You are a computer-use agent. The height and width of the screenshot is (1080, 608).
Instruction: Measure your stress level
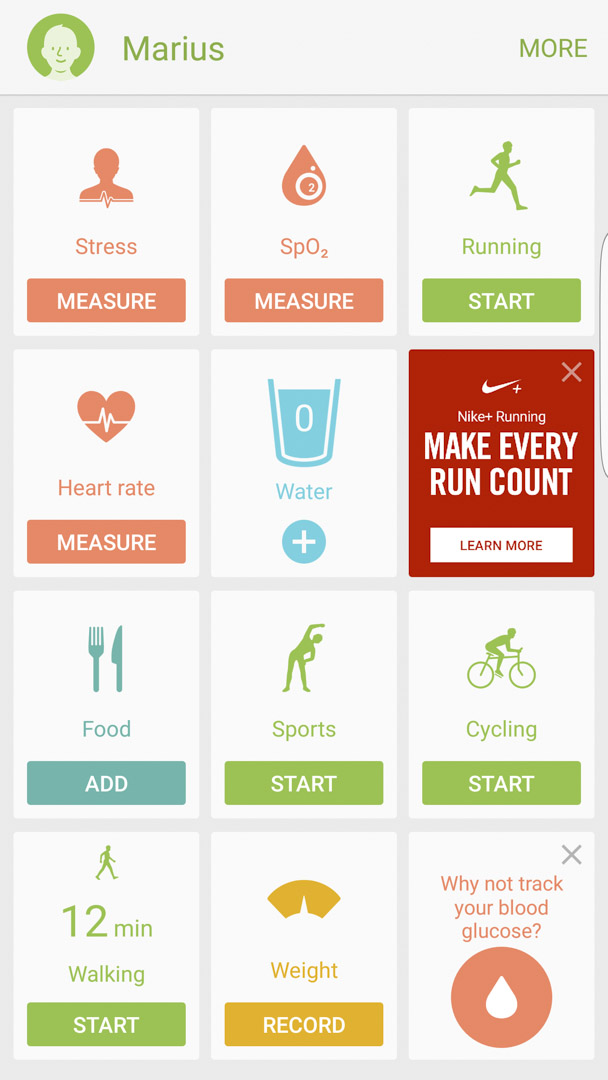click(x=106, y=300)
